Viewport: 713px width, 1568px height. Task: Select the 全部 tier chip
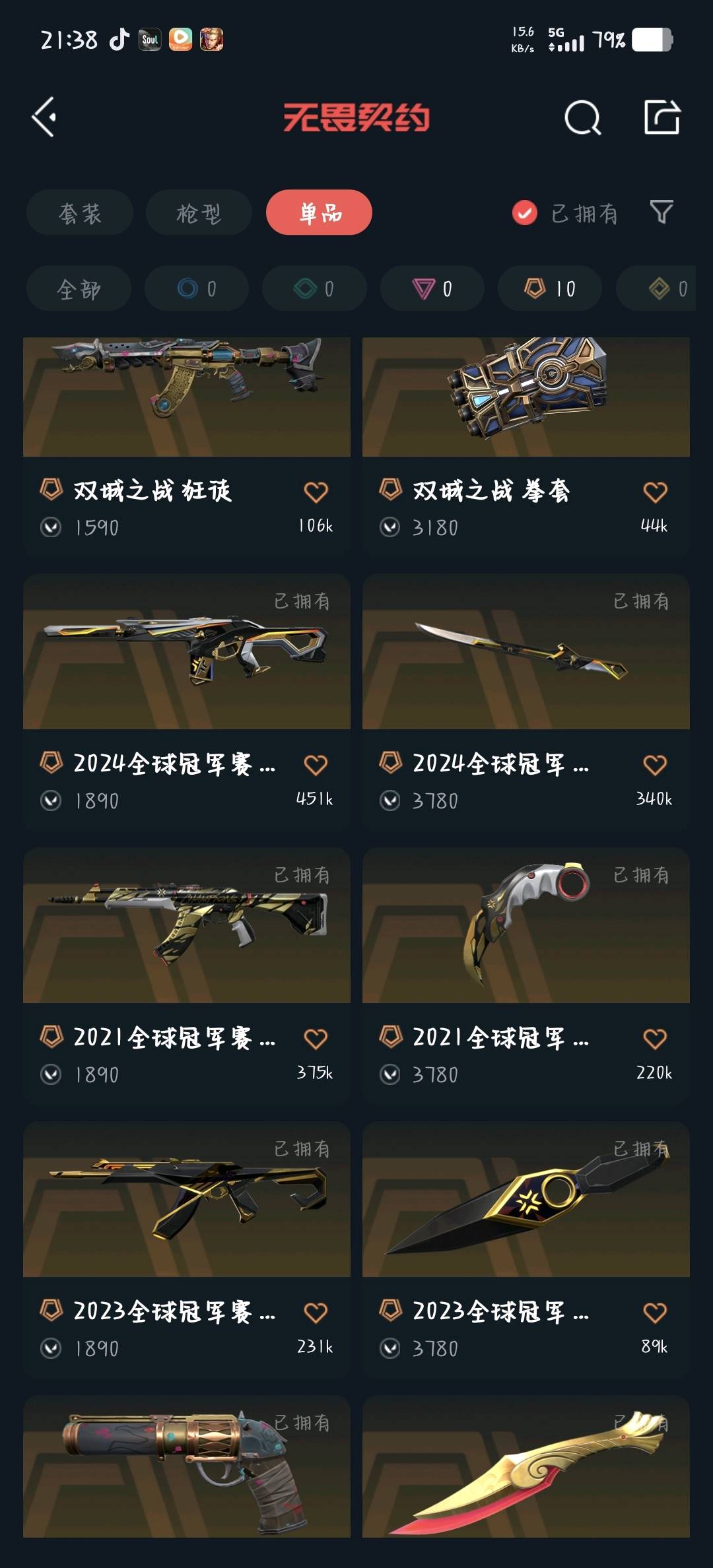coord(79,289)
